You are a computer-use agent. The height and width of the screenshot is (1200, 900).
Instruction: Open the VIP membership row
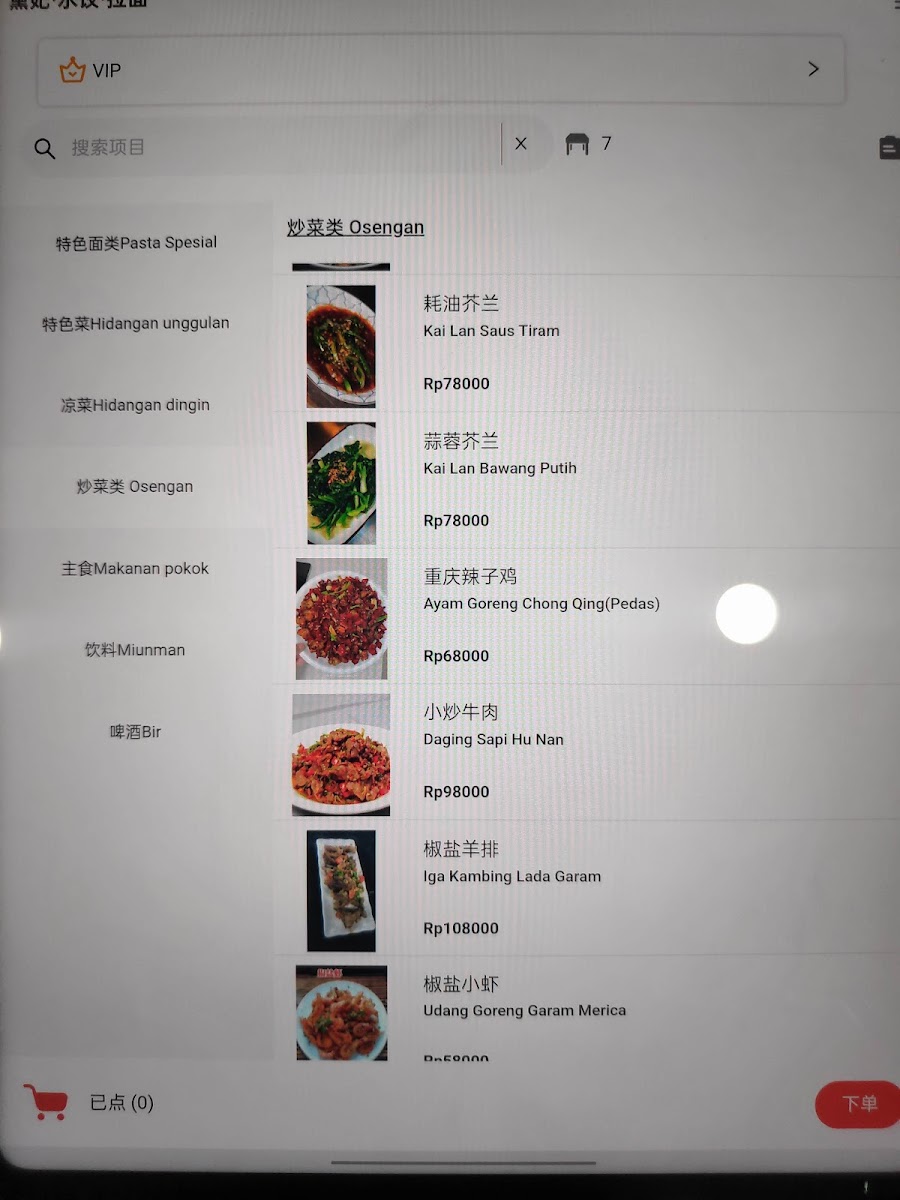440,70
